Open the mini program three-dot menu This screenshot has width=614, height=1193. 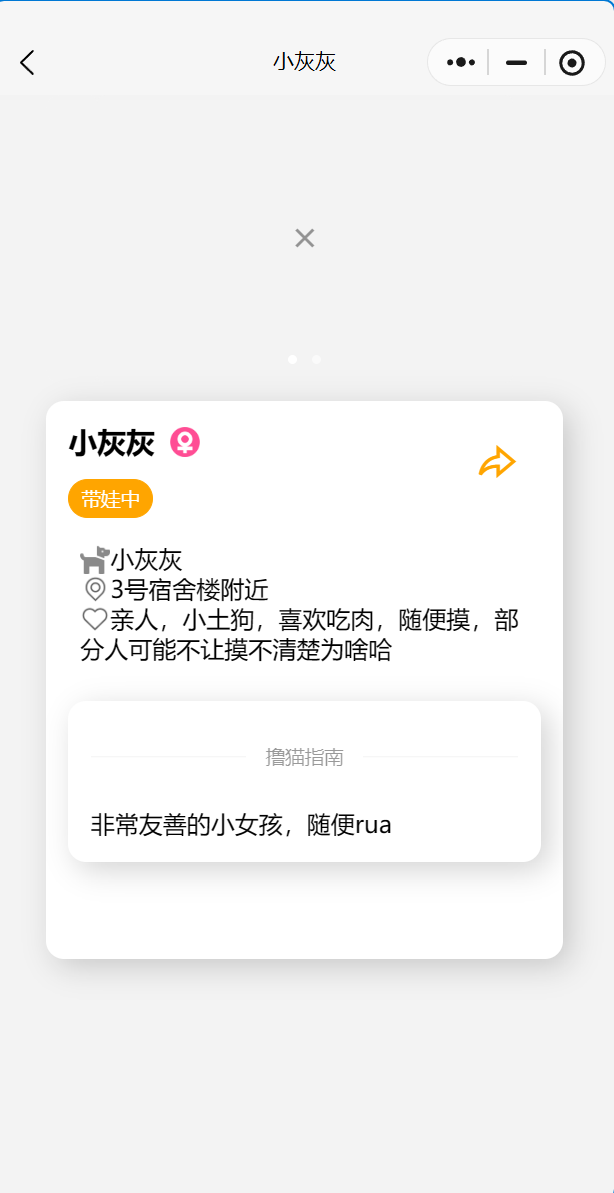[460, 62]
